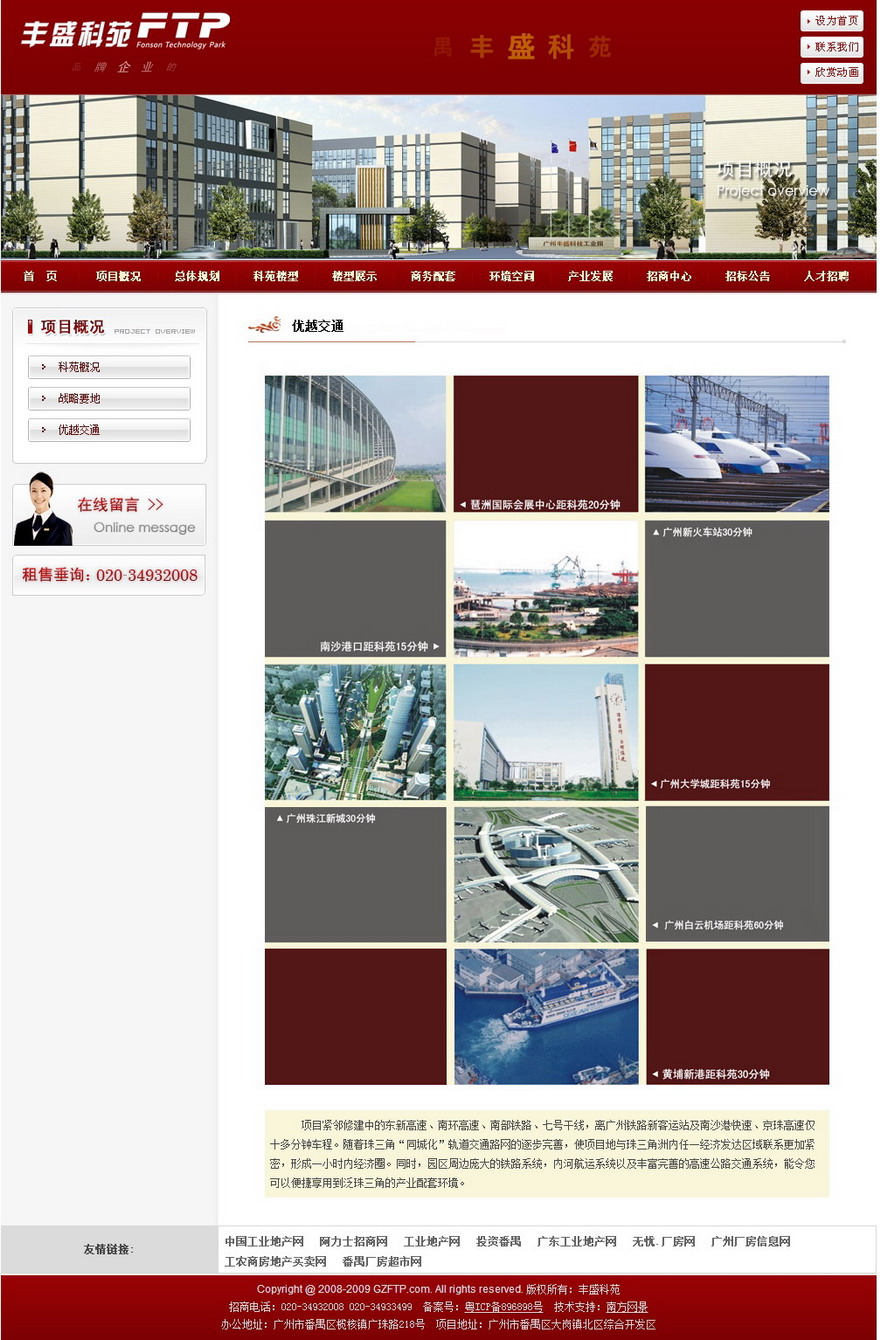Tap the 设为首页 button

click(x=831, y=21)
